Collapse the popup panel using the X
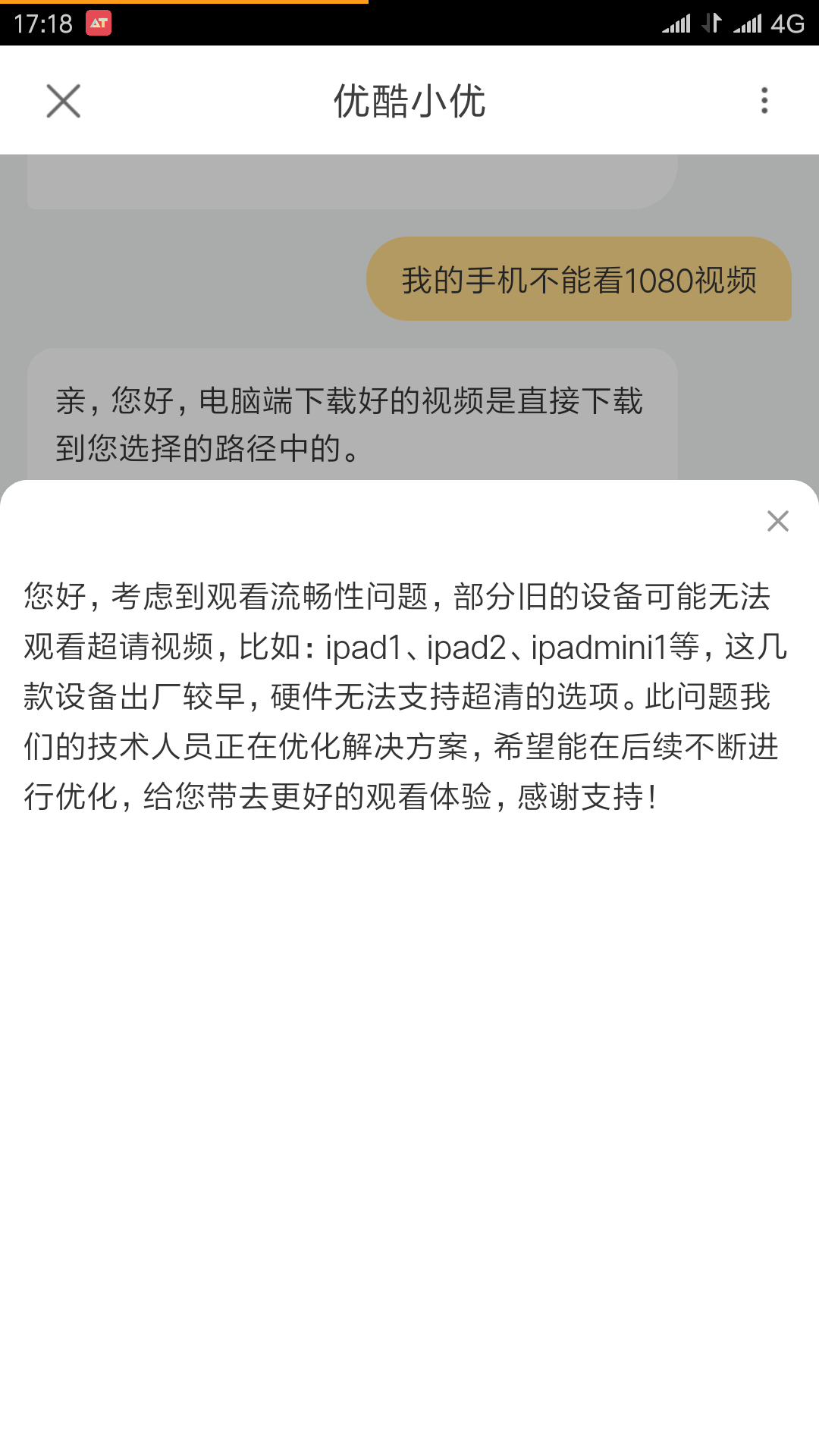Screen dimensions: 819x1456 tap(777, 521)
